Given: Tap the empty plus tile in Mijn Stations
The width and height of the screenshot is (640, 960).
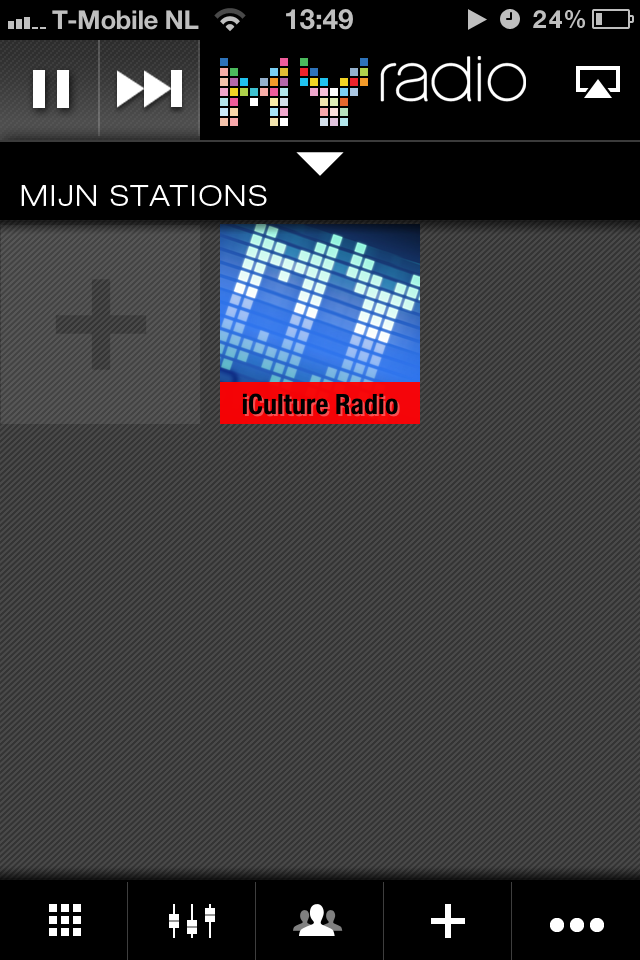Looking at the screenshot, I should point(100,324).
